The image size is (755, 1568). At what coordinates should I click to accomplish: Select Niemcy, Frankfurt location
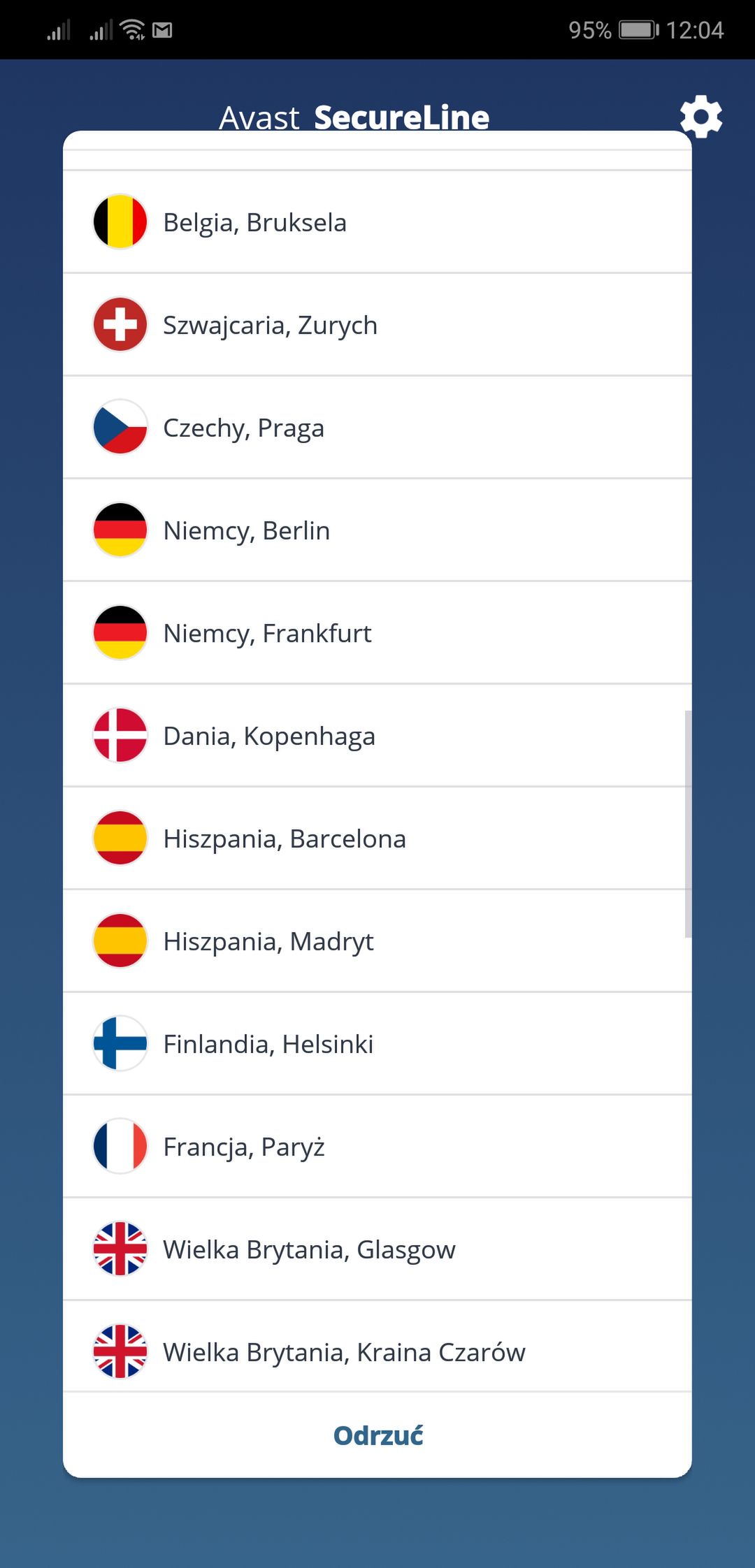coord(377,632)
